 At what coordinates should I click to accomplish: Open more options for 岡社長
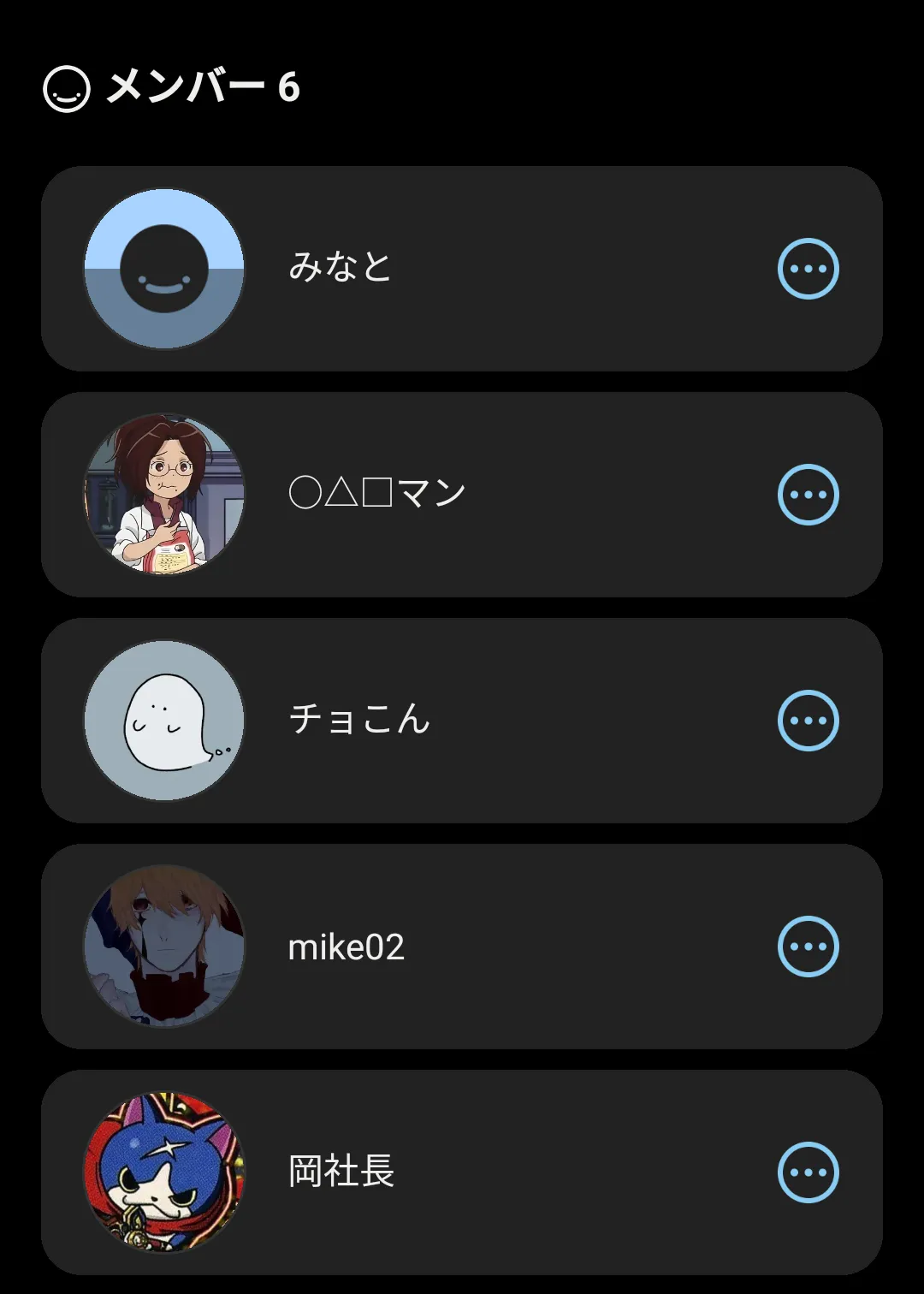tap(808, 1172)
